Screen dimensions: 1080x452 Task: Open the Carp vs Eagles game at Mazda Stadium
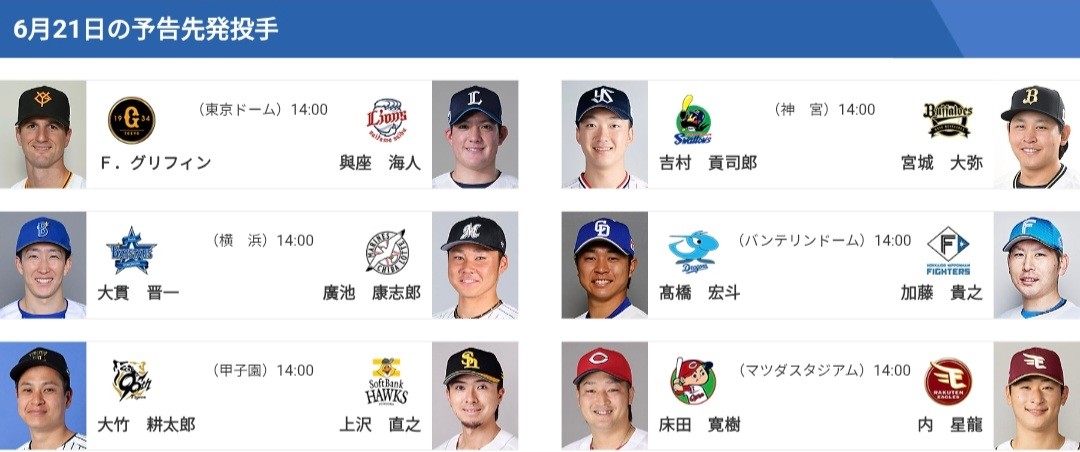click(822, 396)
